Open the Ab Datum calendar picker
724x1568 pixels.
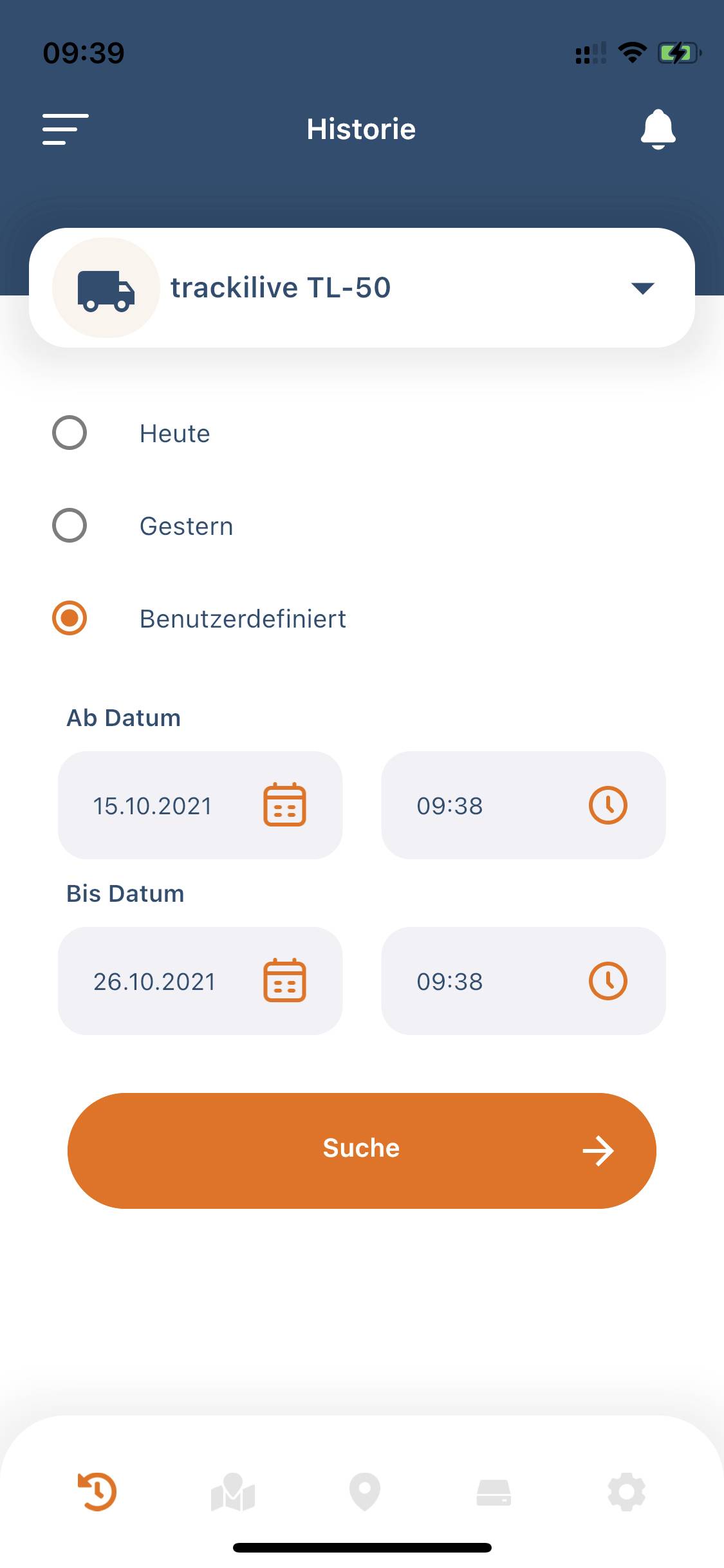coord(285,805)
